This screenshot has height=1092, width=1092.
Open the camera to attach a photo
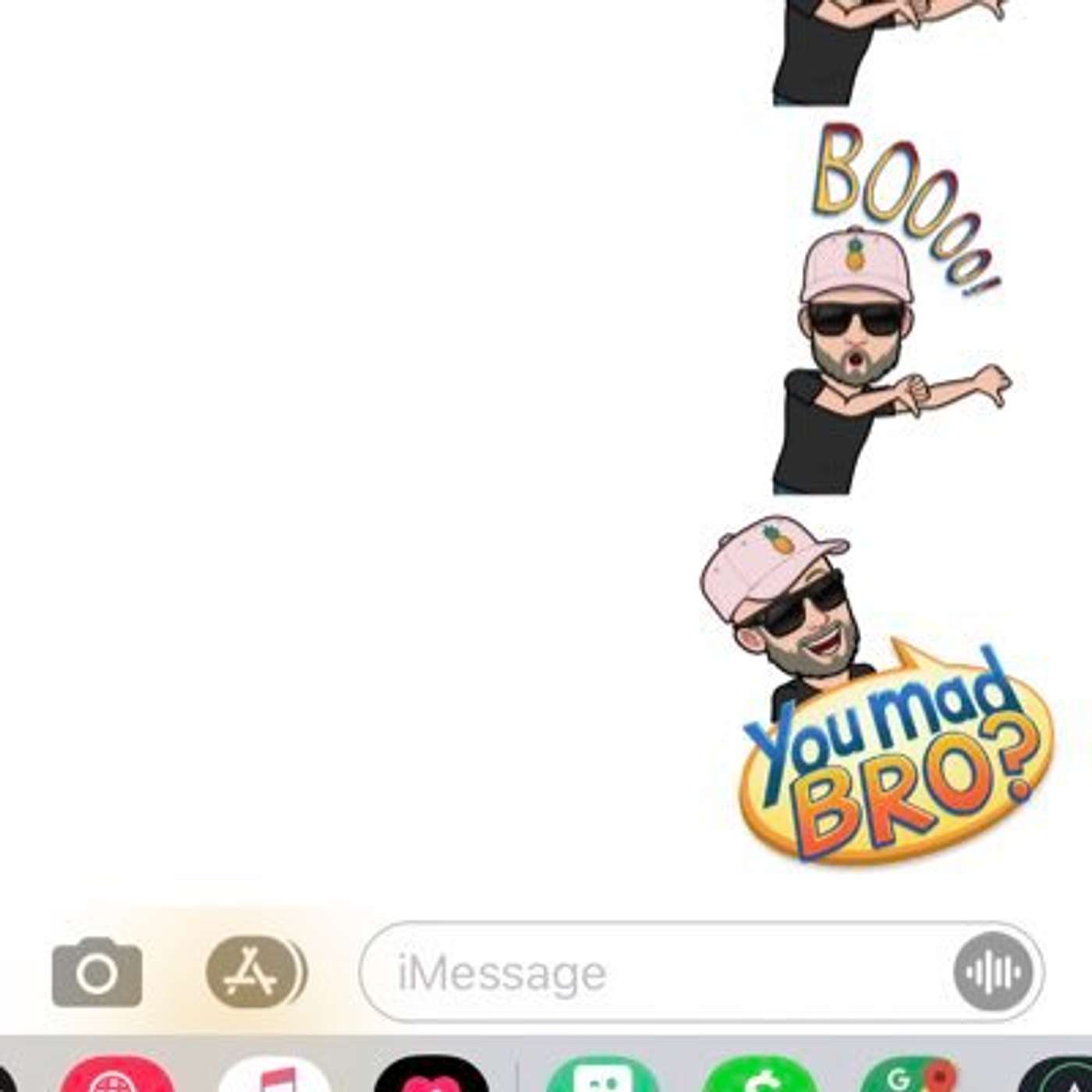click(x=97, y=972)
